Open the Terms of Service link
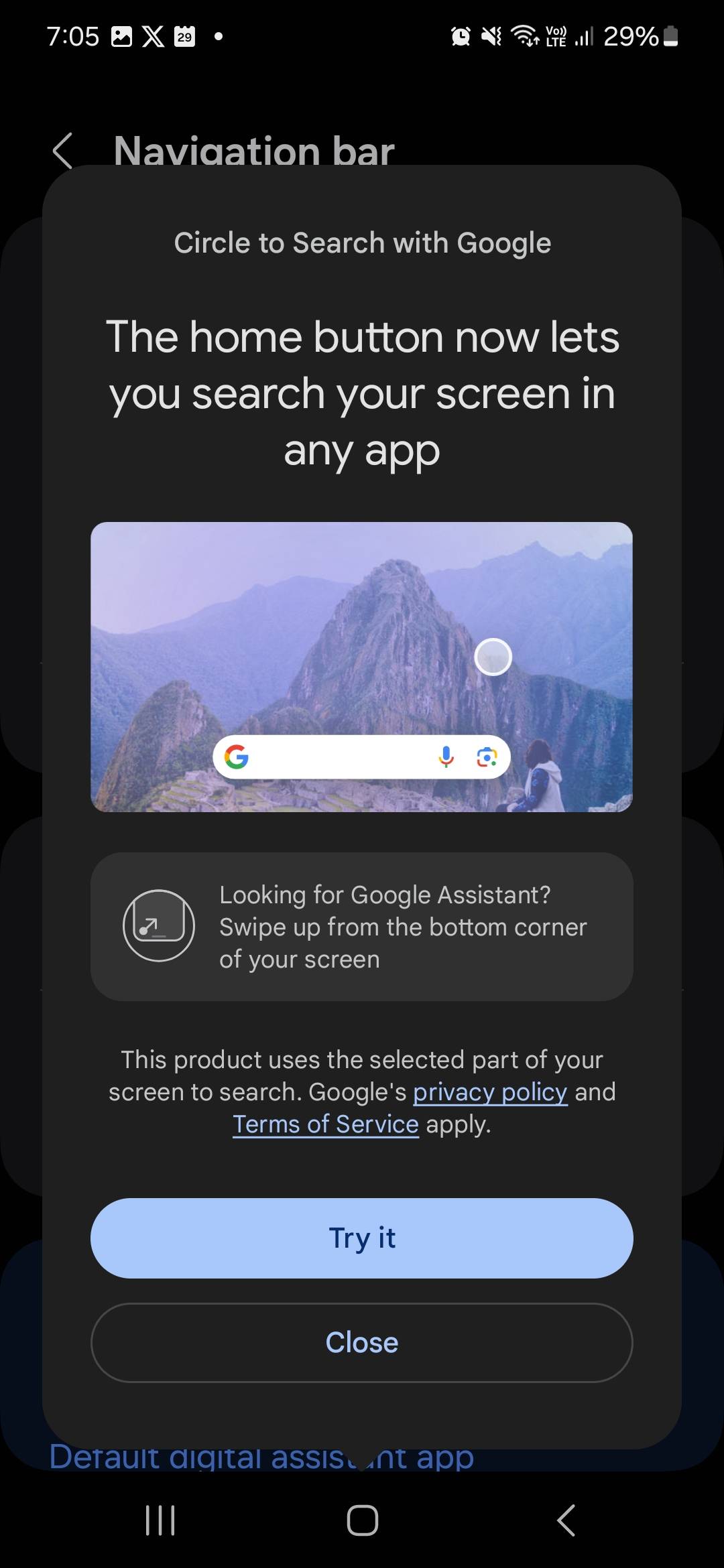724x1568 pixels. 326,1124
